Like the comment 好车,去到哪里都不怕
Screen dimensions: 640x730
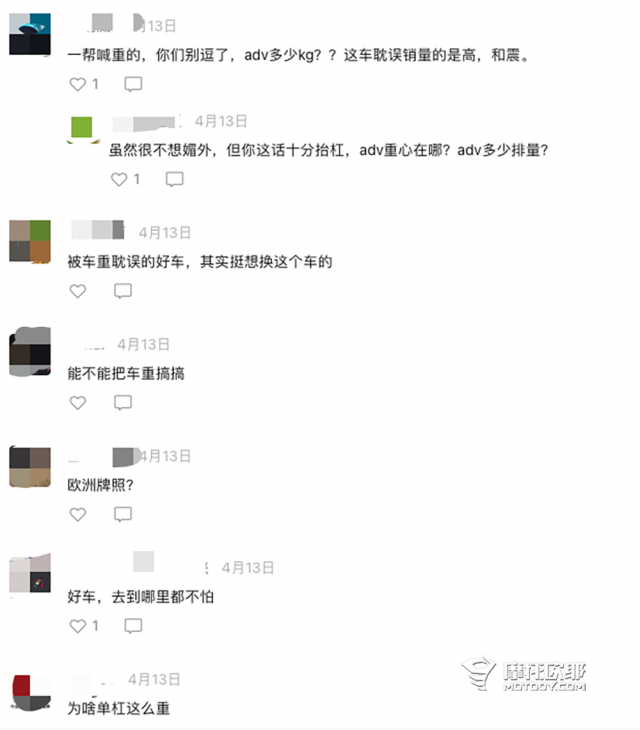pyautogui.click(x=78, y=626)
